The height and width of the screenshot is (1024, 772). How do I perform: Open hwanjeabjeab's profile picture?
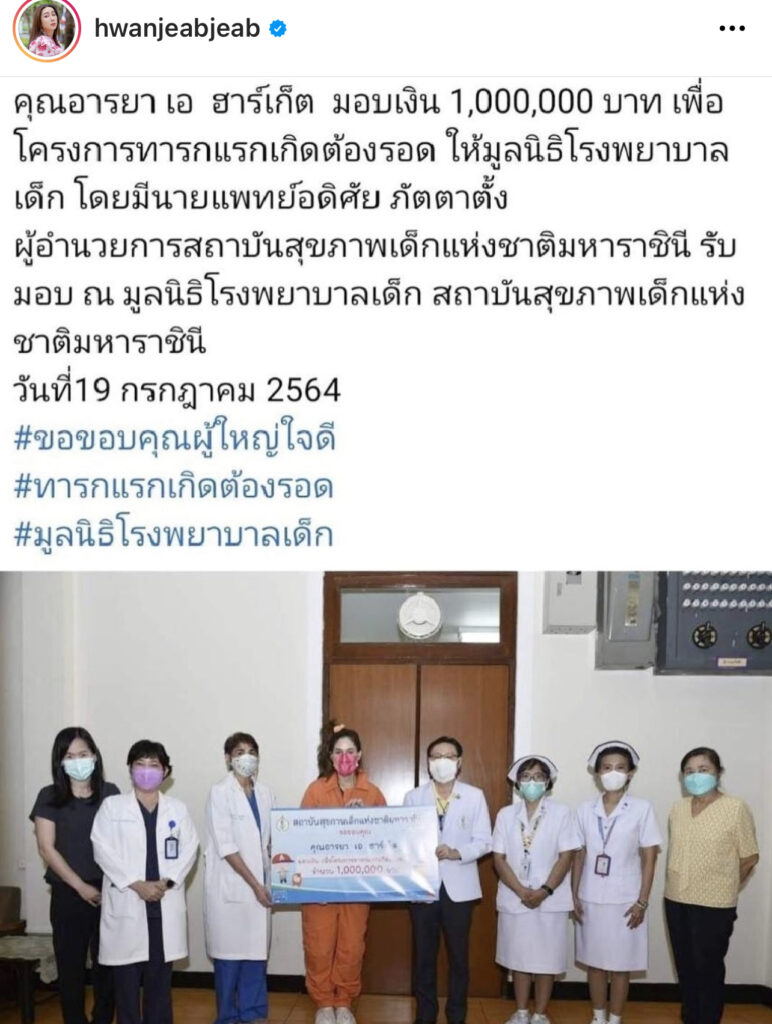click(x=46, y=29)
